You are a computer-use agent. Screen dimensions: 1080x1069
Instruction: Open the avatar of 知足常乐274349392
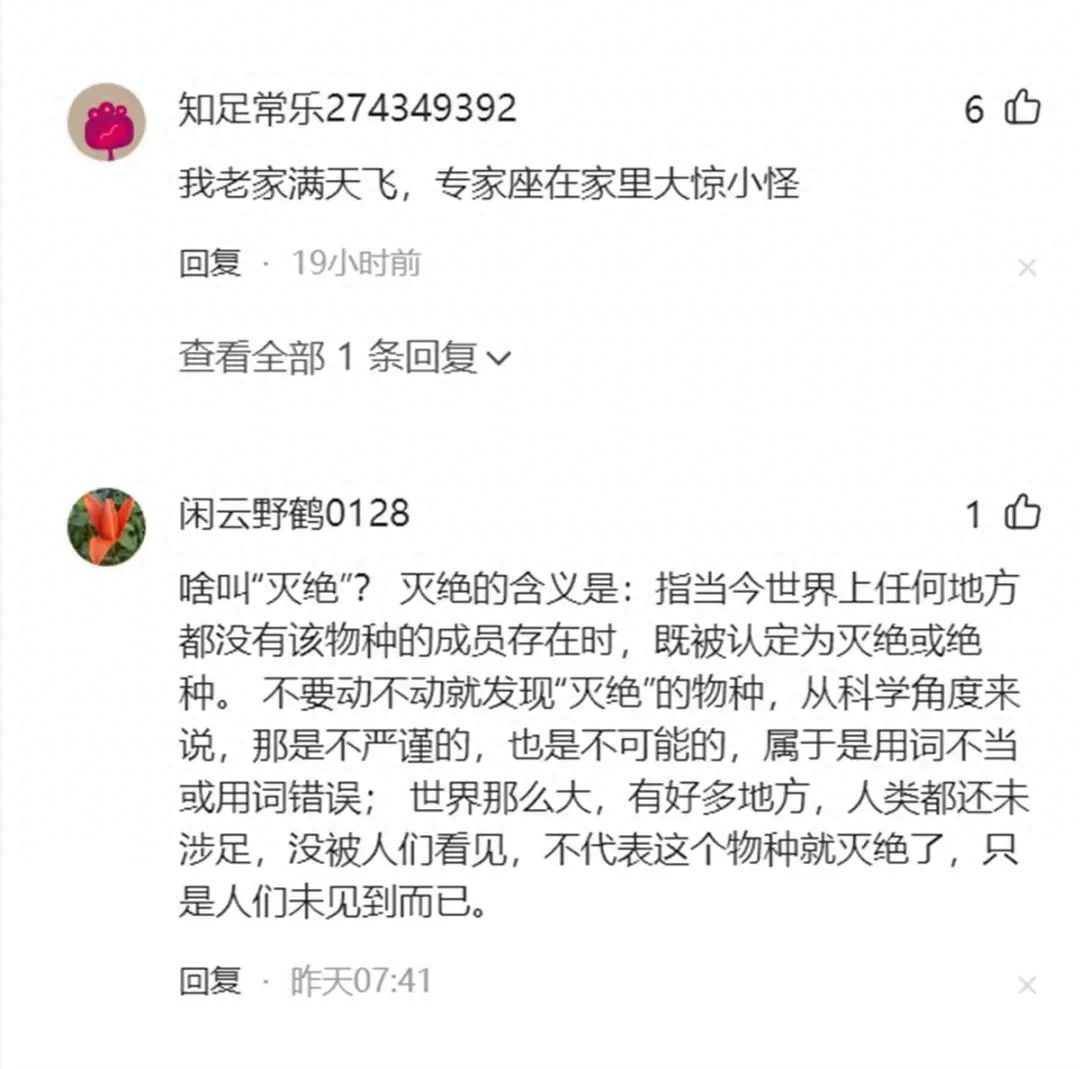[106, 122]
